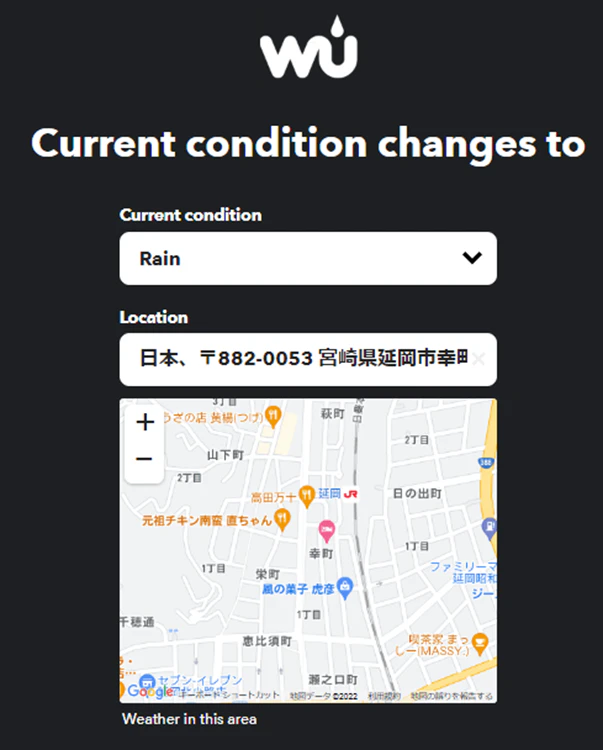The width and height of the screenshot is (603, 750).
Task: Clear the Location field text
Action: pyautogui.click(x=479, y=359)
